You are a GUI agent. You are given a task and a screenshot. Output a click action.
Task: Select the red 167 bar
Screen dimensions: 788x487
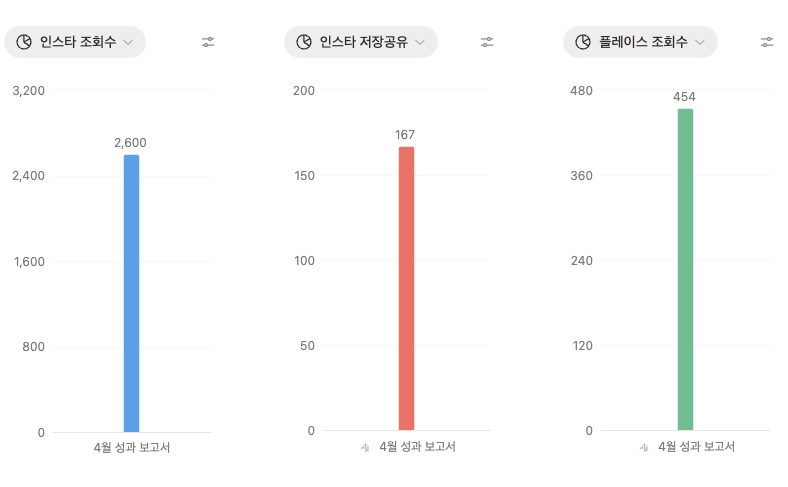[406, 288]
